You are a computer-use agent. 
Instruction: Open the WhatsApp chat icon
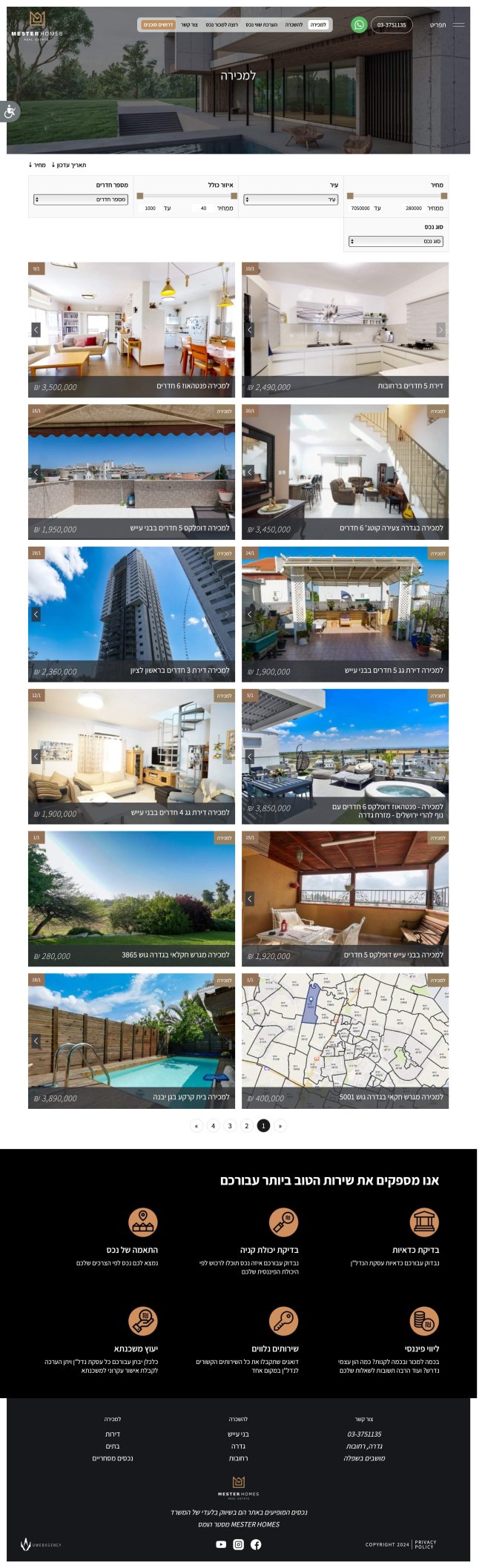tap(359, 25)
